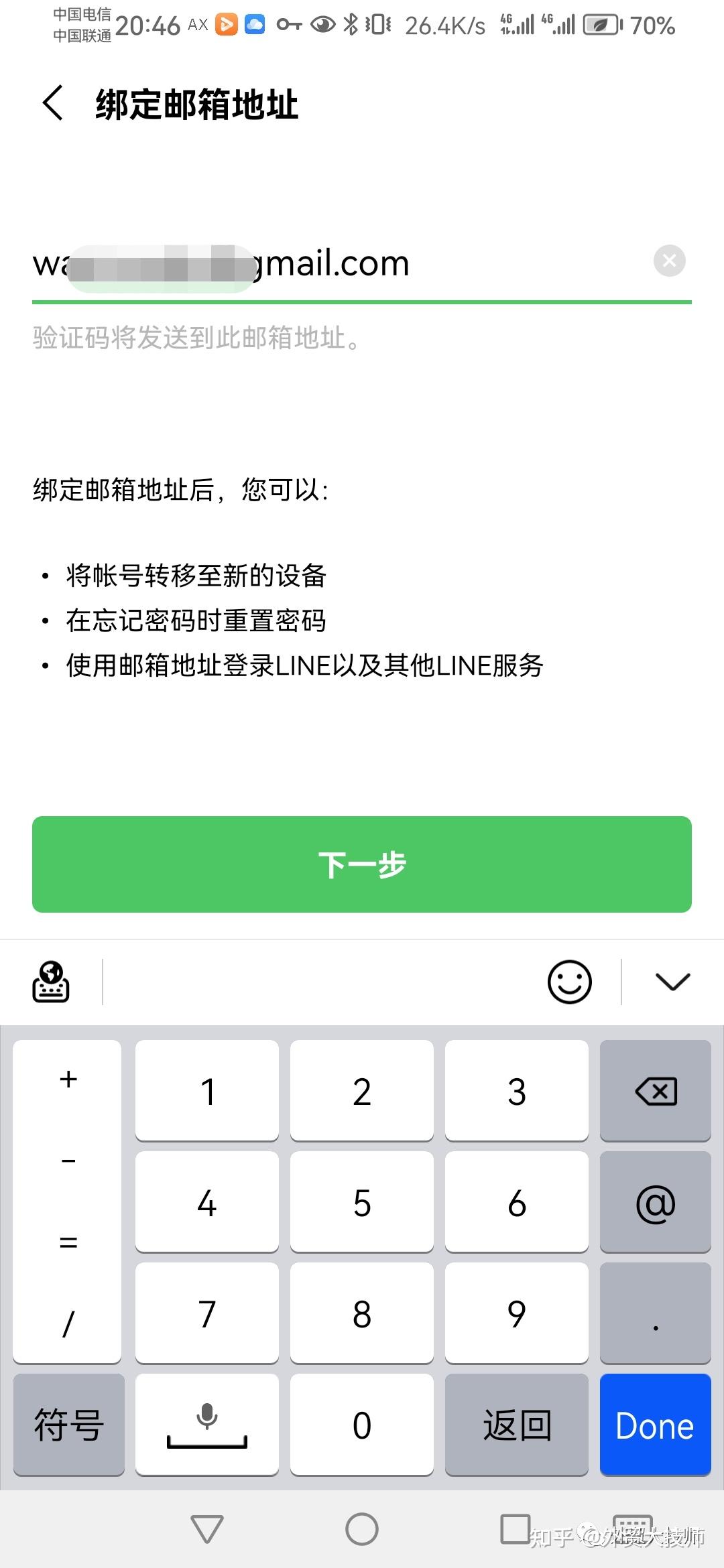
Task: Collapse the keyboard with the down chevron
Action: tap(672, 982)
